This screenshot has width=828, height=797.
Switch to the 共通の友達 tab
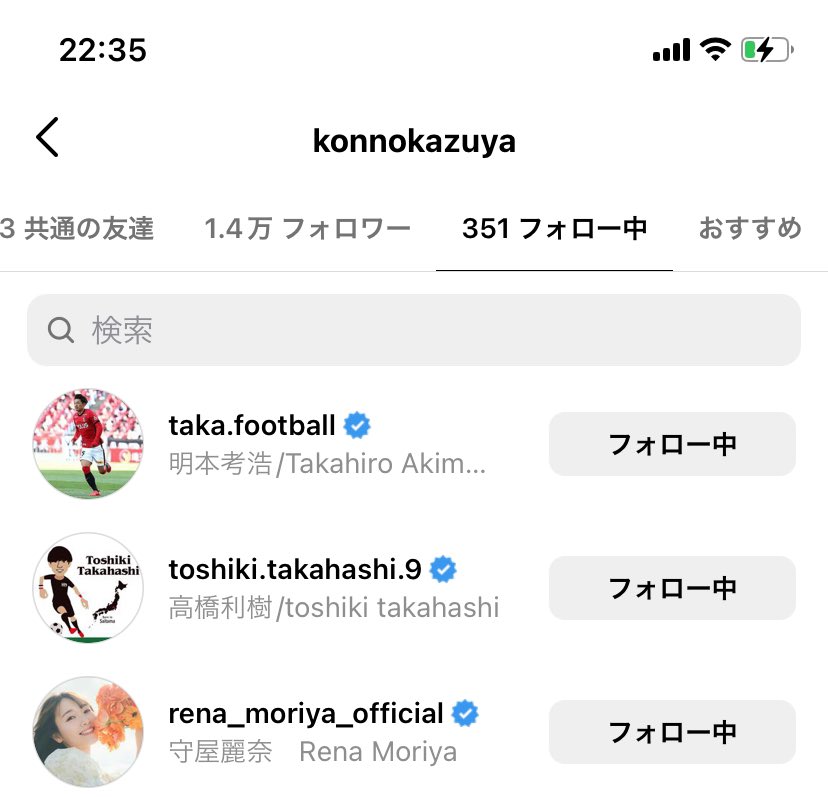coord(78,229)
